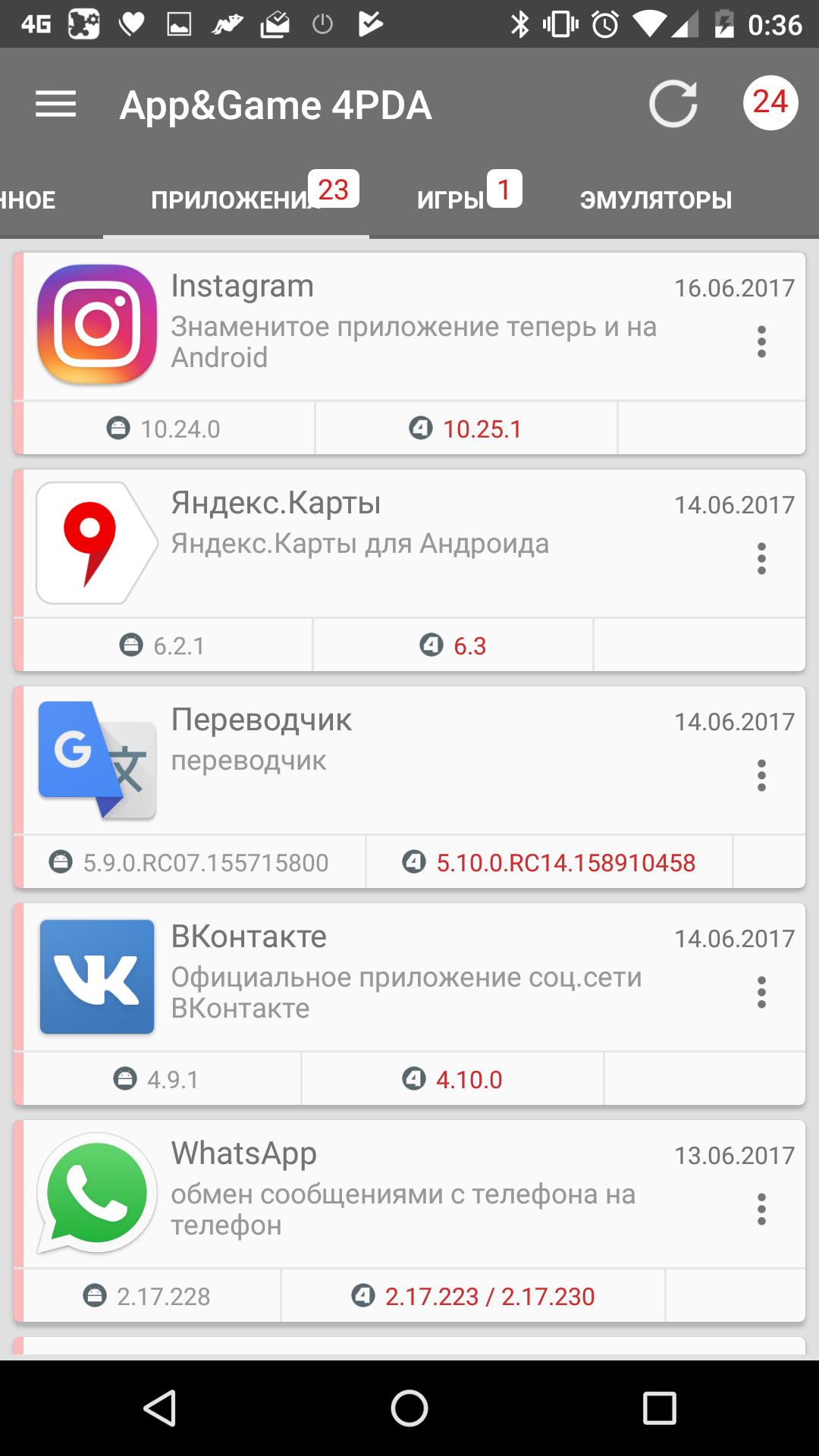Open the overflow menu for ВКонтакте
The height and width of the screenshot is (1456, 819).
pos(761,993)
